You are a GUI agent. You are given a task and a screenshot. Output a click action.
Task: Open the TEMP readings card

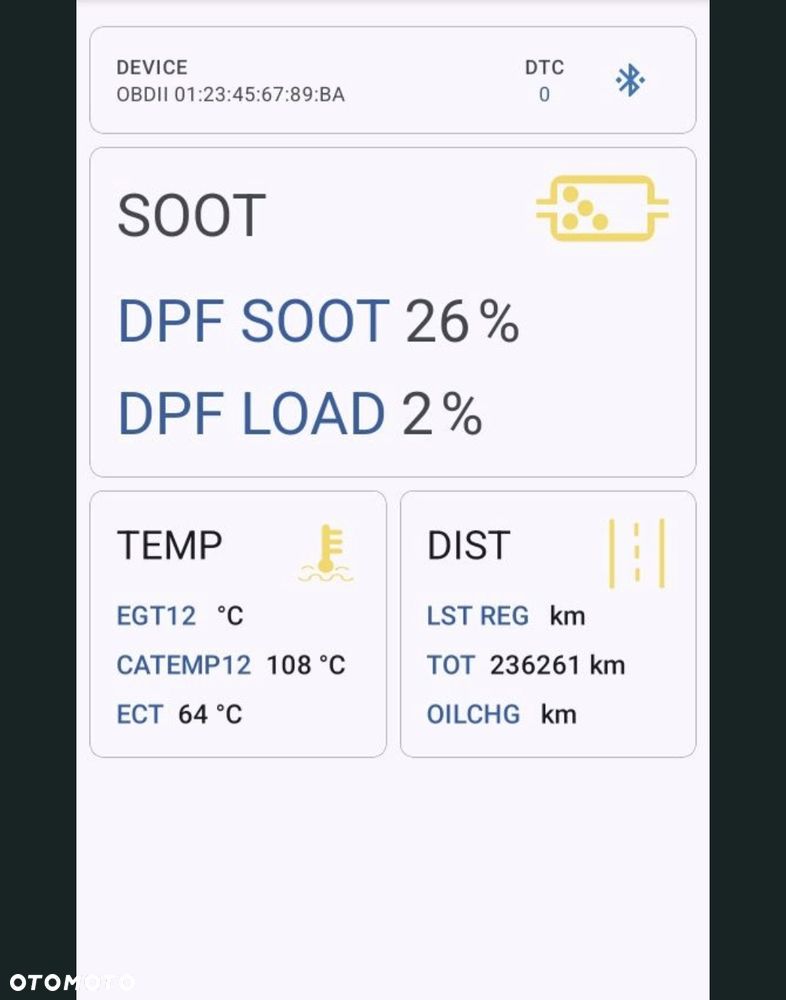coord(238,623)
